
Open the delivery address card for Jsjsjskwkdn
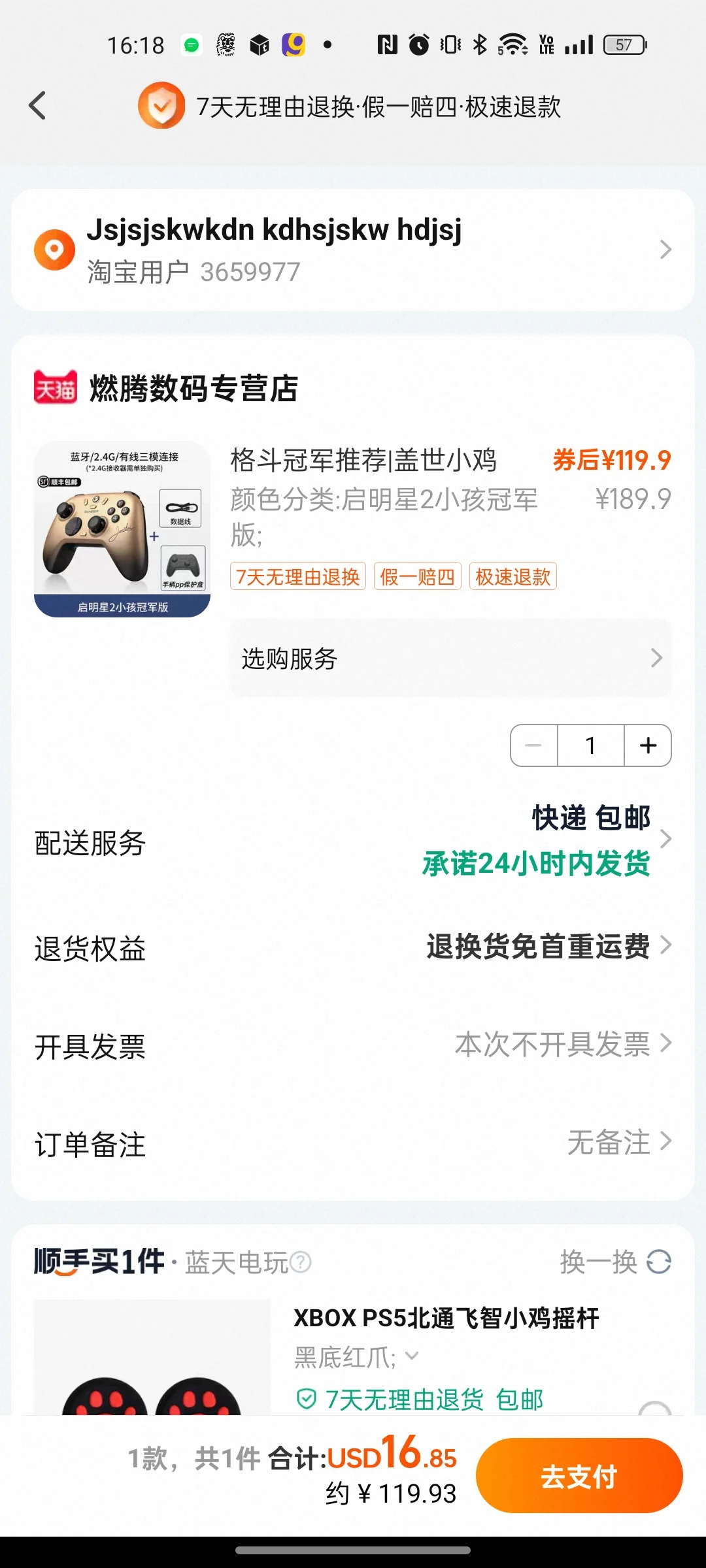click(353, 250)
